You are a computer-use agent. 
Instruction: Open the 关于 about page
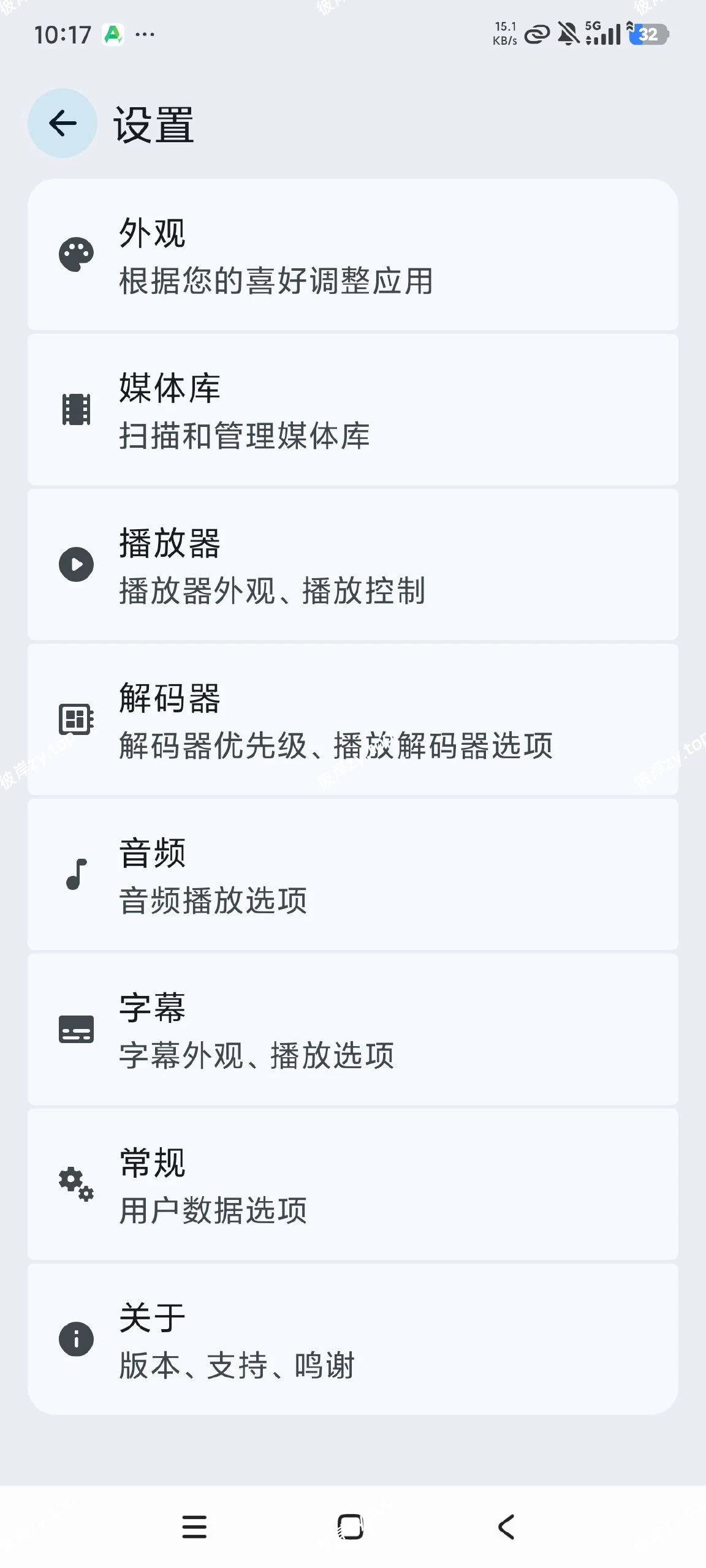pos(353,1341)
